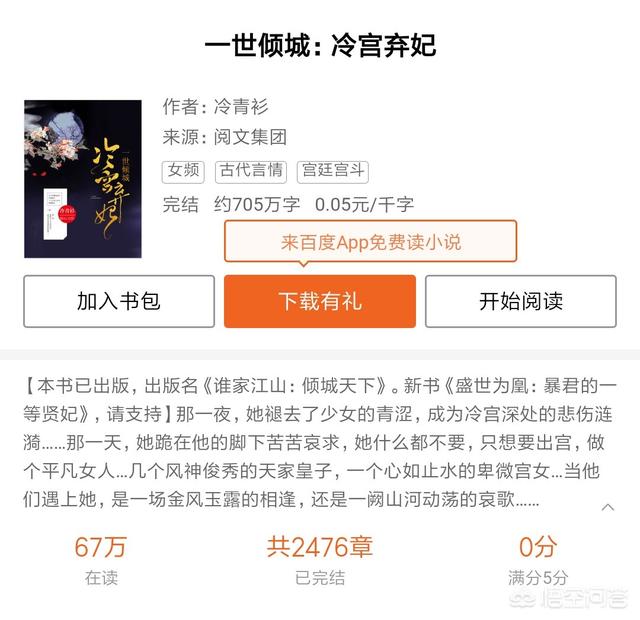This screenshot has width=640, height=620.
Task: Select the orange 下载有礼 button
Action: (x=320, y=301)
